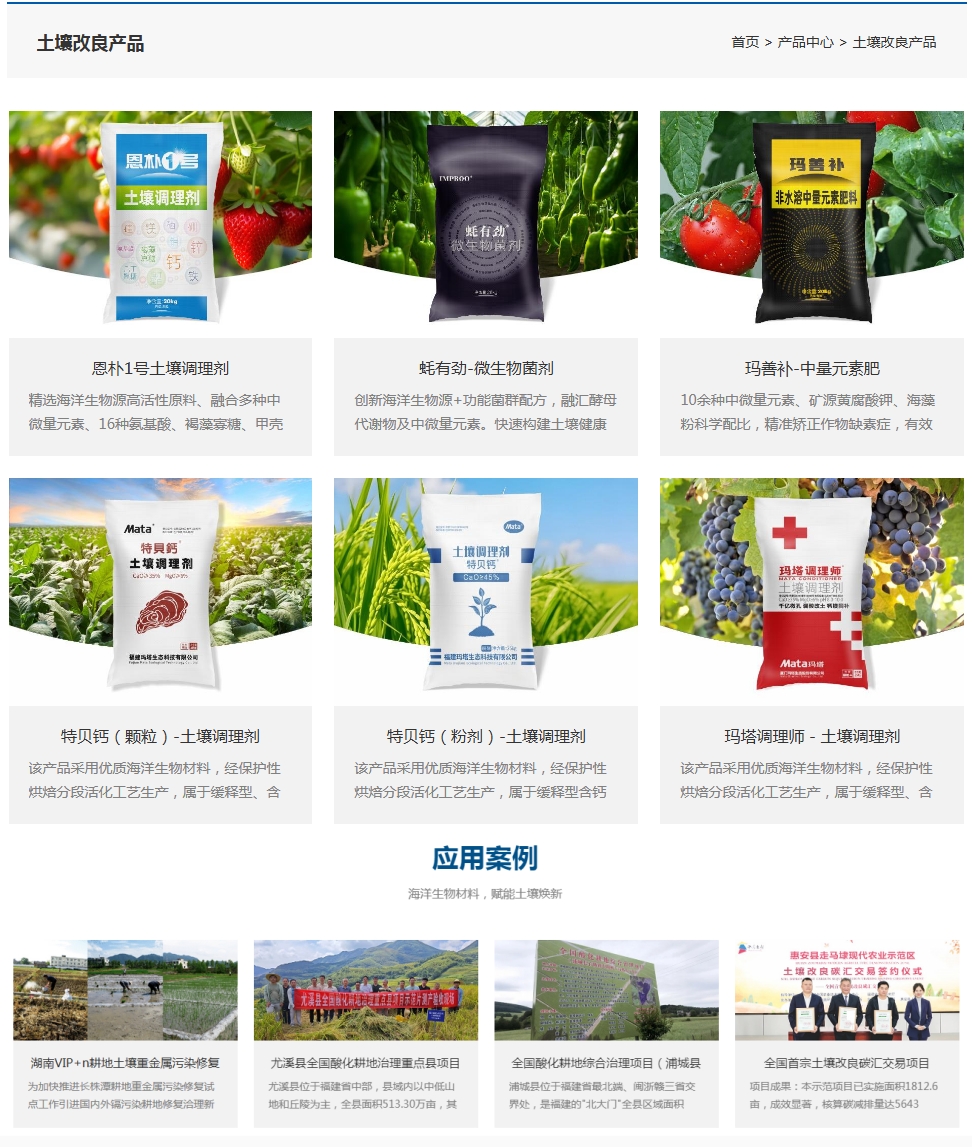Screen dimensions: 972x1147
Task: Open the 恩朴1号土壤调理剂 product card
Action: click(161, 368)
